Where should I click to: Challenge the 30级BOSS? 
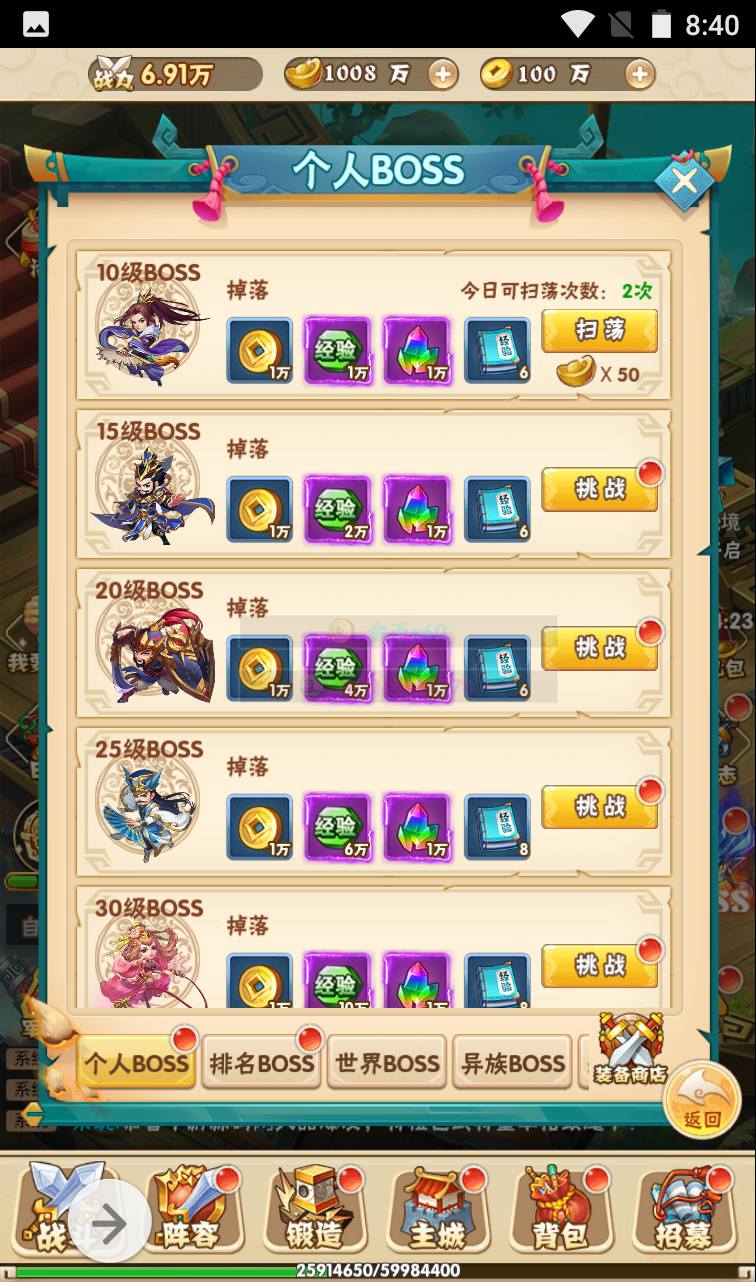point(599,965)
